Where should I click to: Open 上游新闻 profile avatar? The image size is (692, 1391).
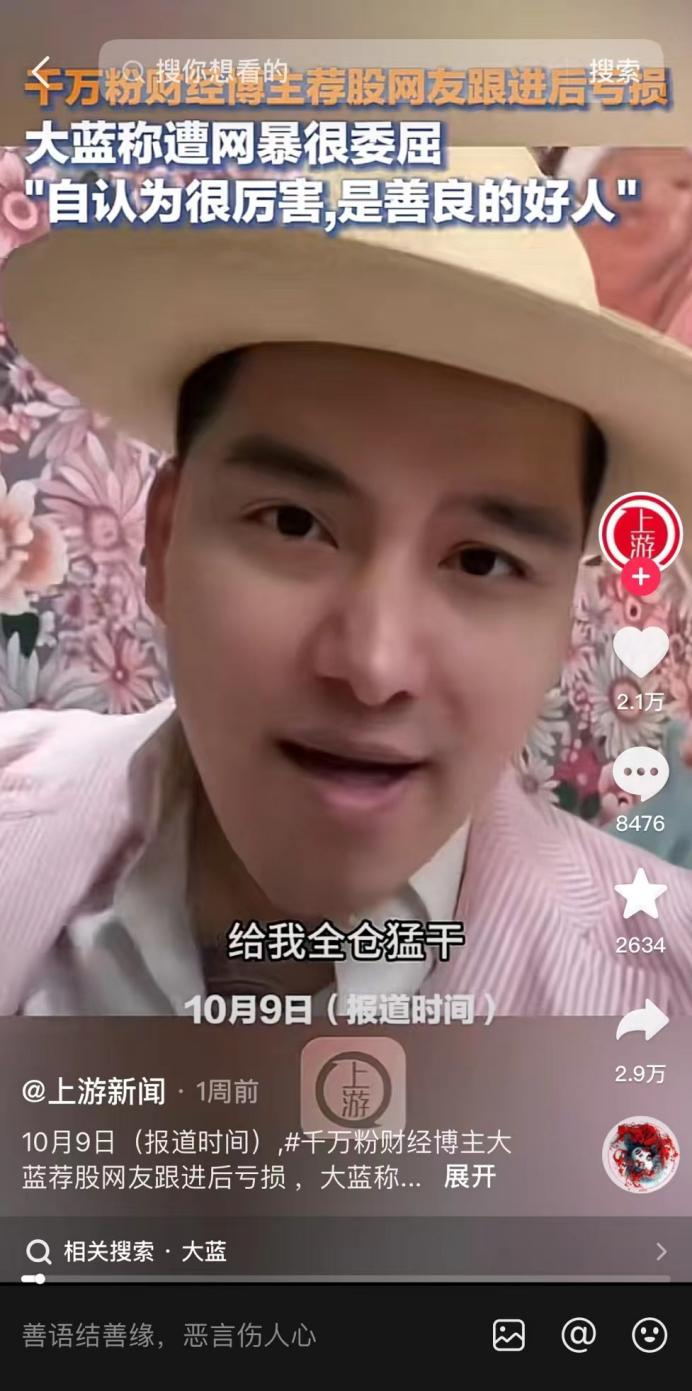pyautogui.click(x=640, y=532)
